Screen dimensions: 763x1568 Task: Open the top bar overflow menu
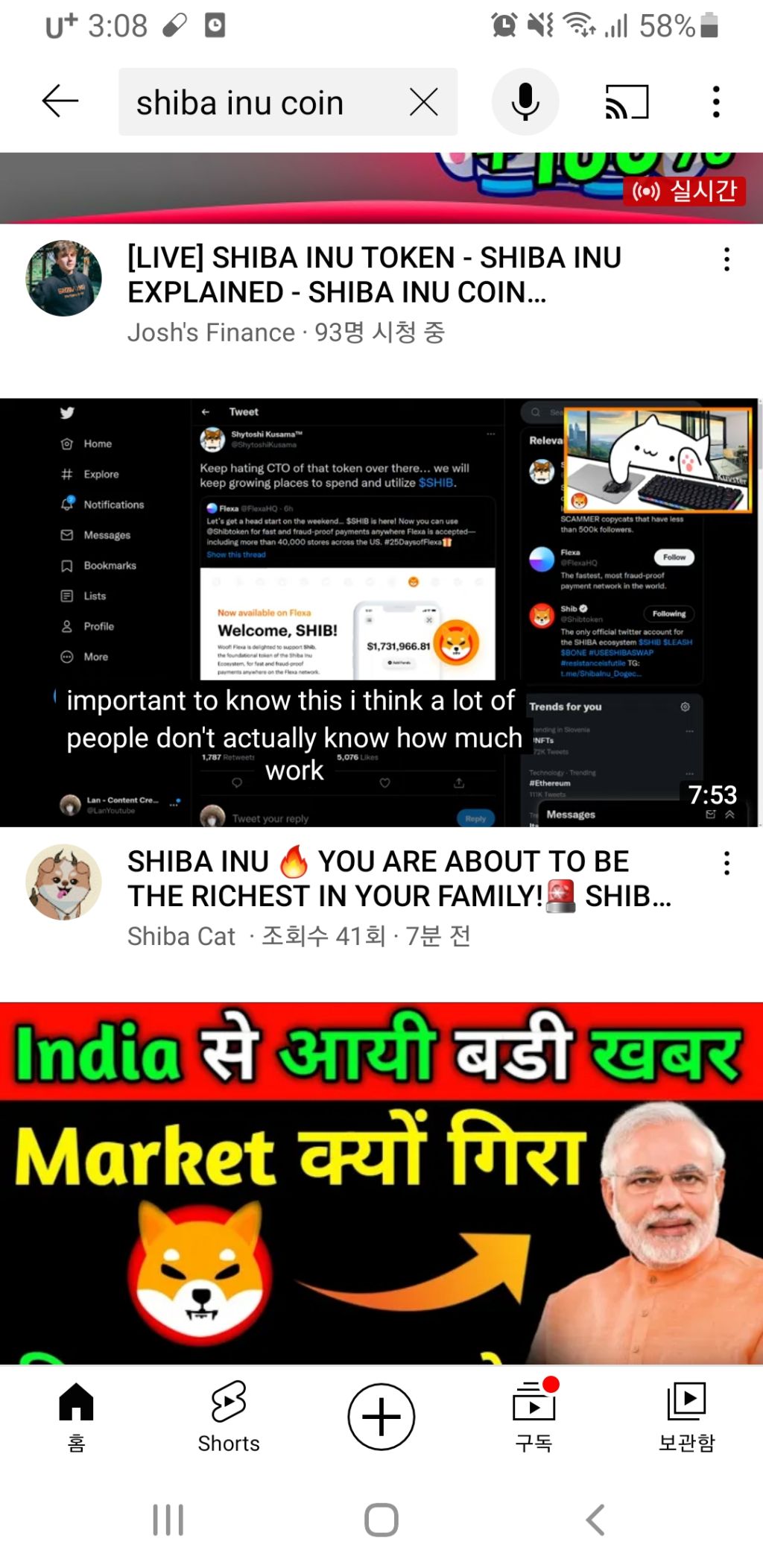[x=716, y=102]
